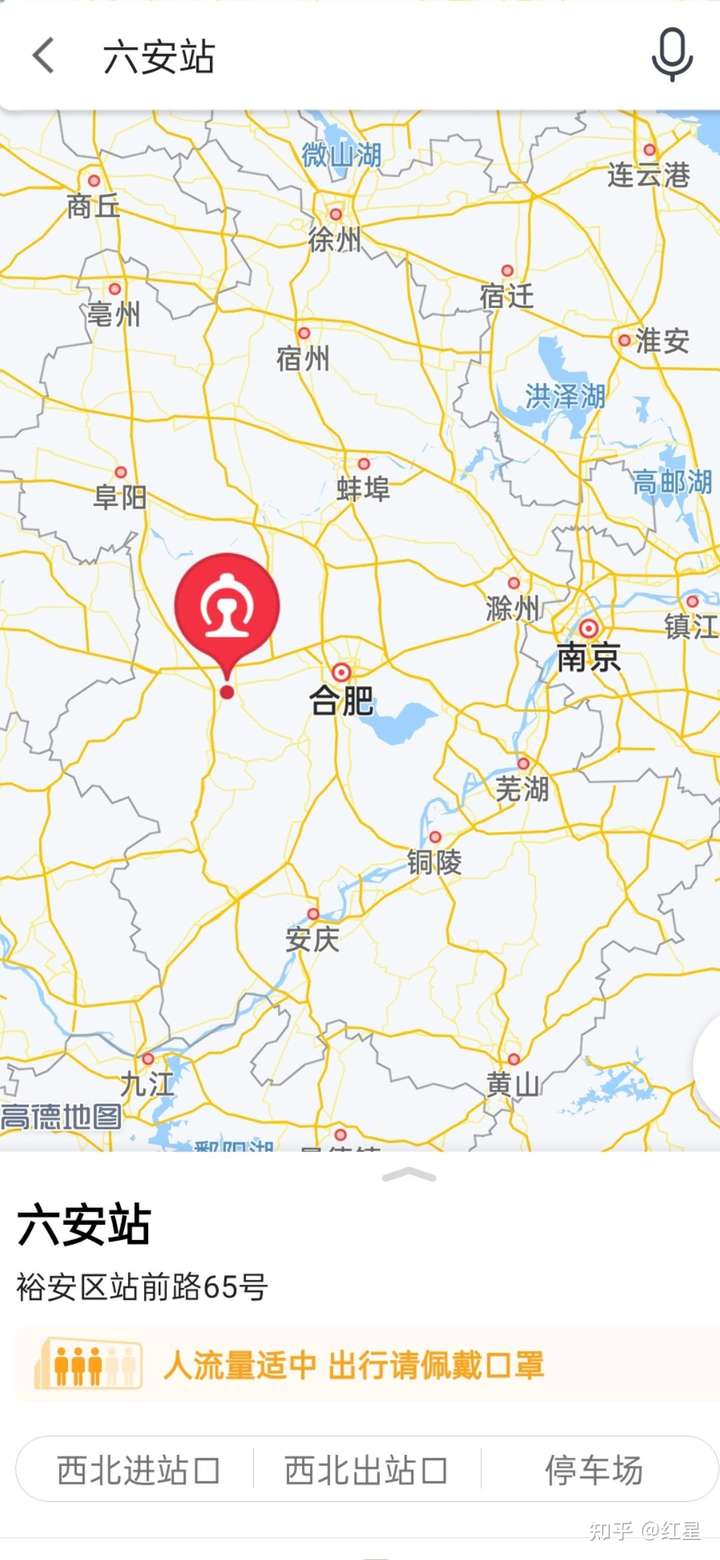This screenshot has height=1560, width=720.
Task: Start voice search with the microphone
Action: [x=672, y=55]
